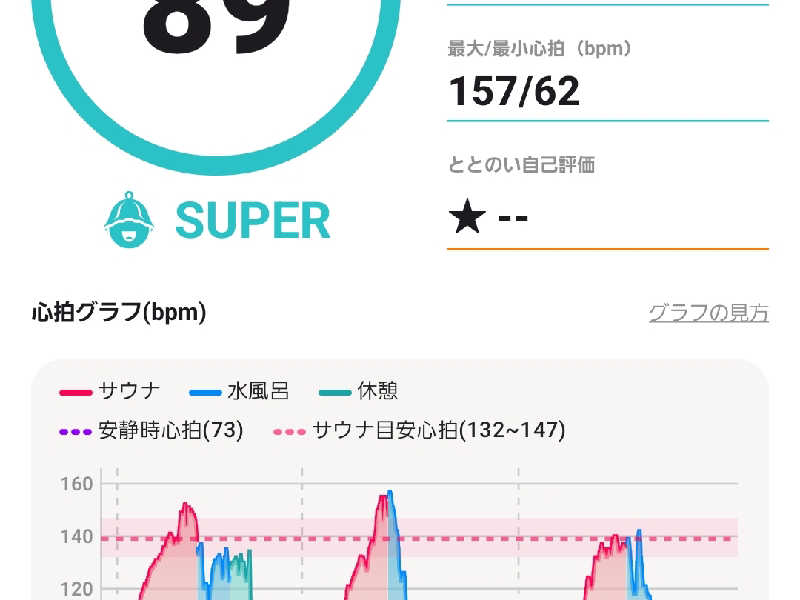Set the ととのい自己評価 star rating
The height and width of the screenshot is (600, 800).
pos(490,218)
